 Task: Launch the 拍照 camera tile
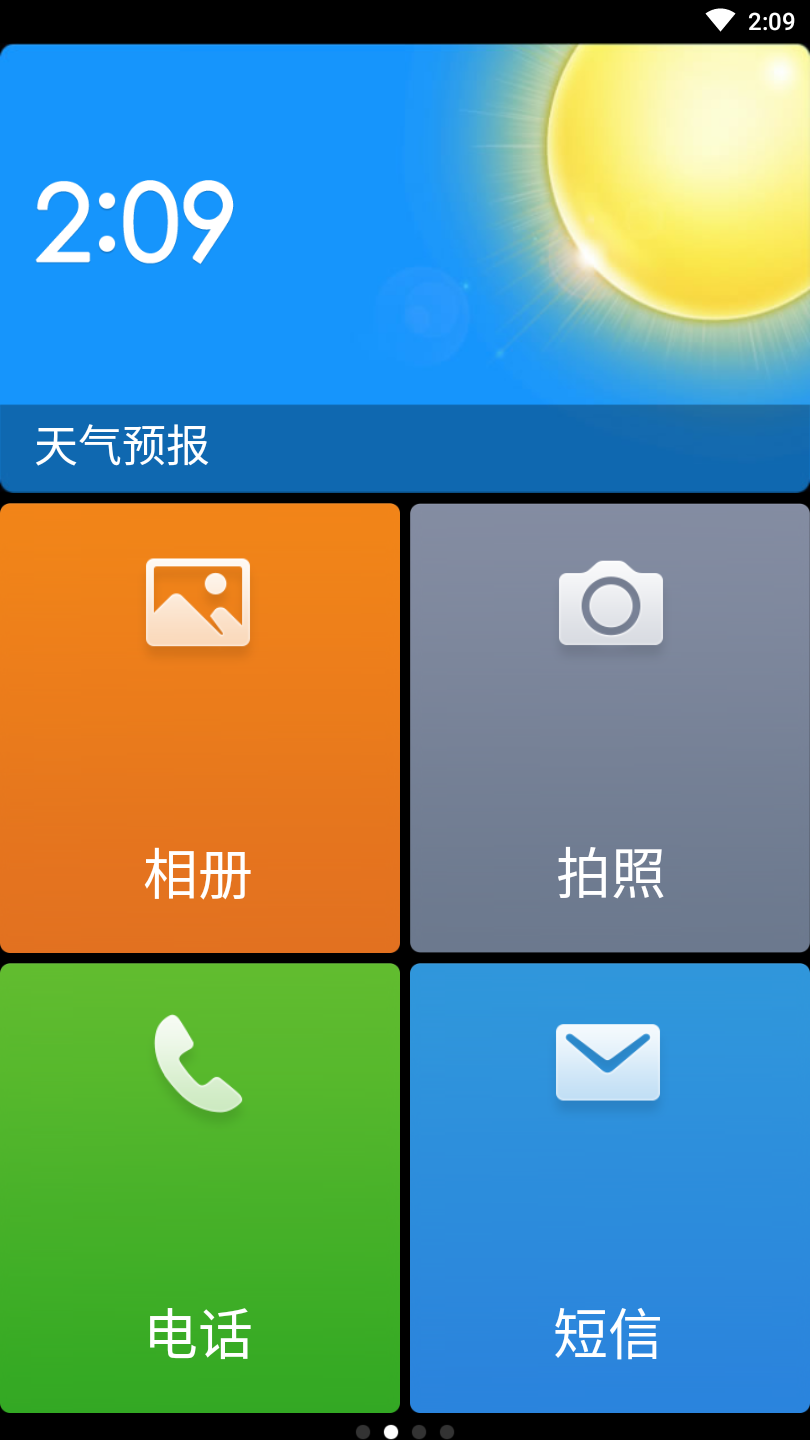(x=610, y=728)
